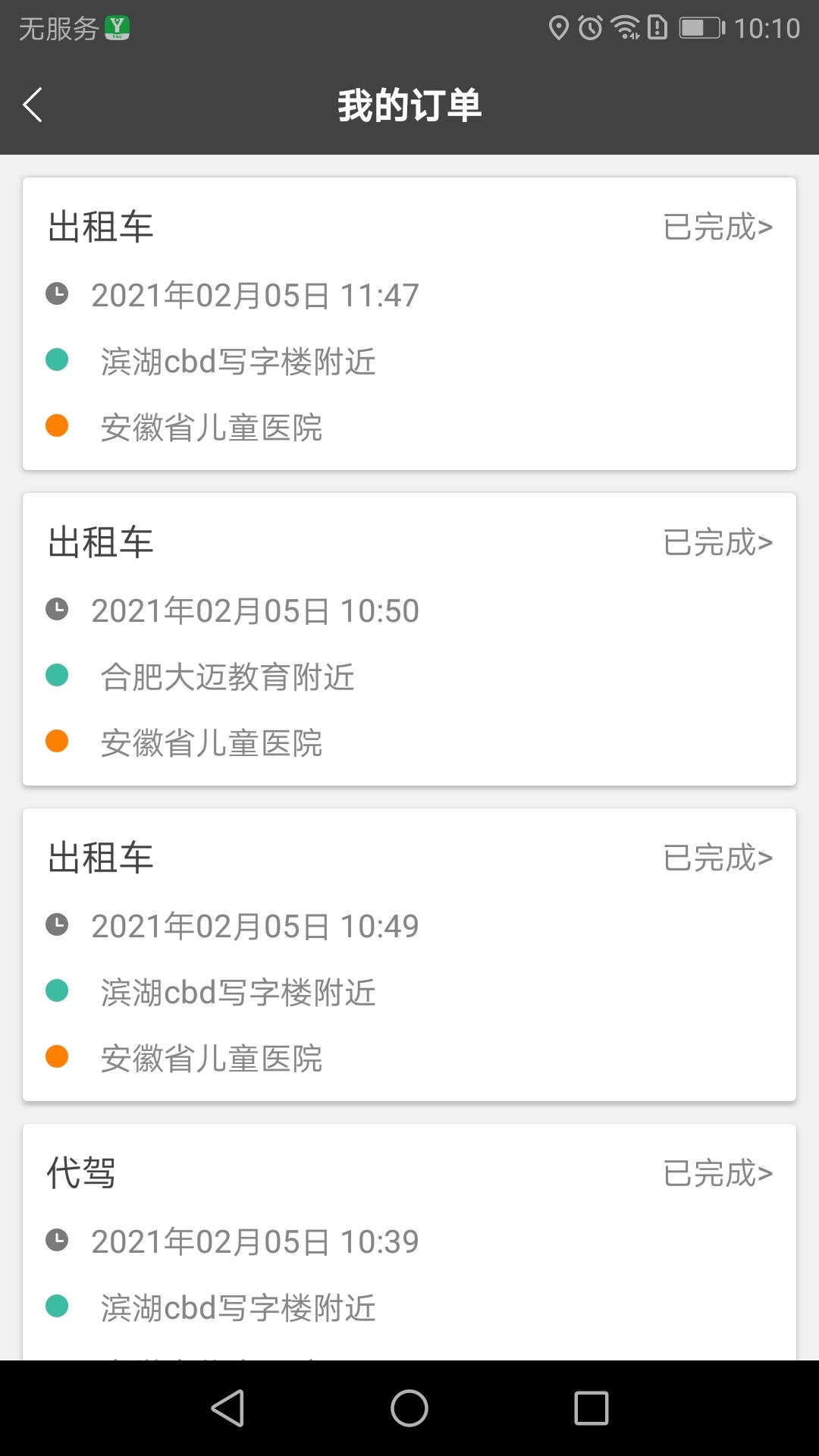Viewport: 819px width, 1456px height.
Task: Tap the back arrow to exit 我的订单
Action: pyautogui.click(x=33, y=105)
